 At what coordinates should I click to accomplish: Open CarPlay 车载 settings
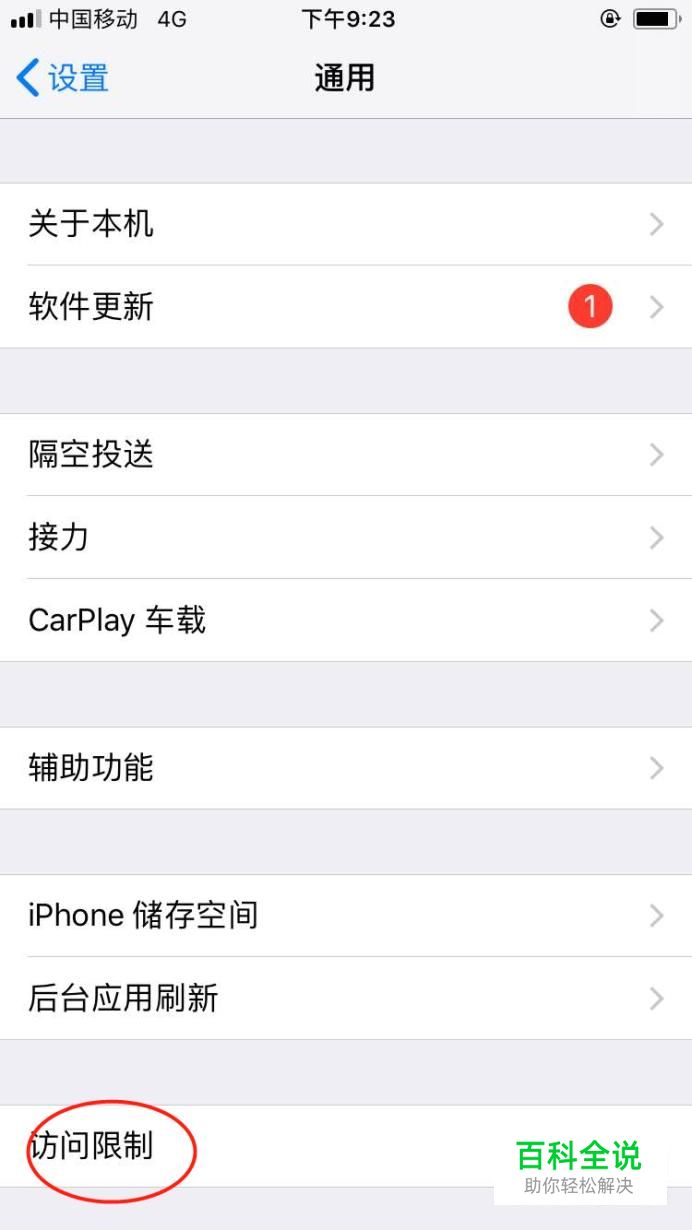346,620
